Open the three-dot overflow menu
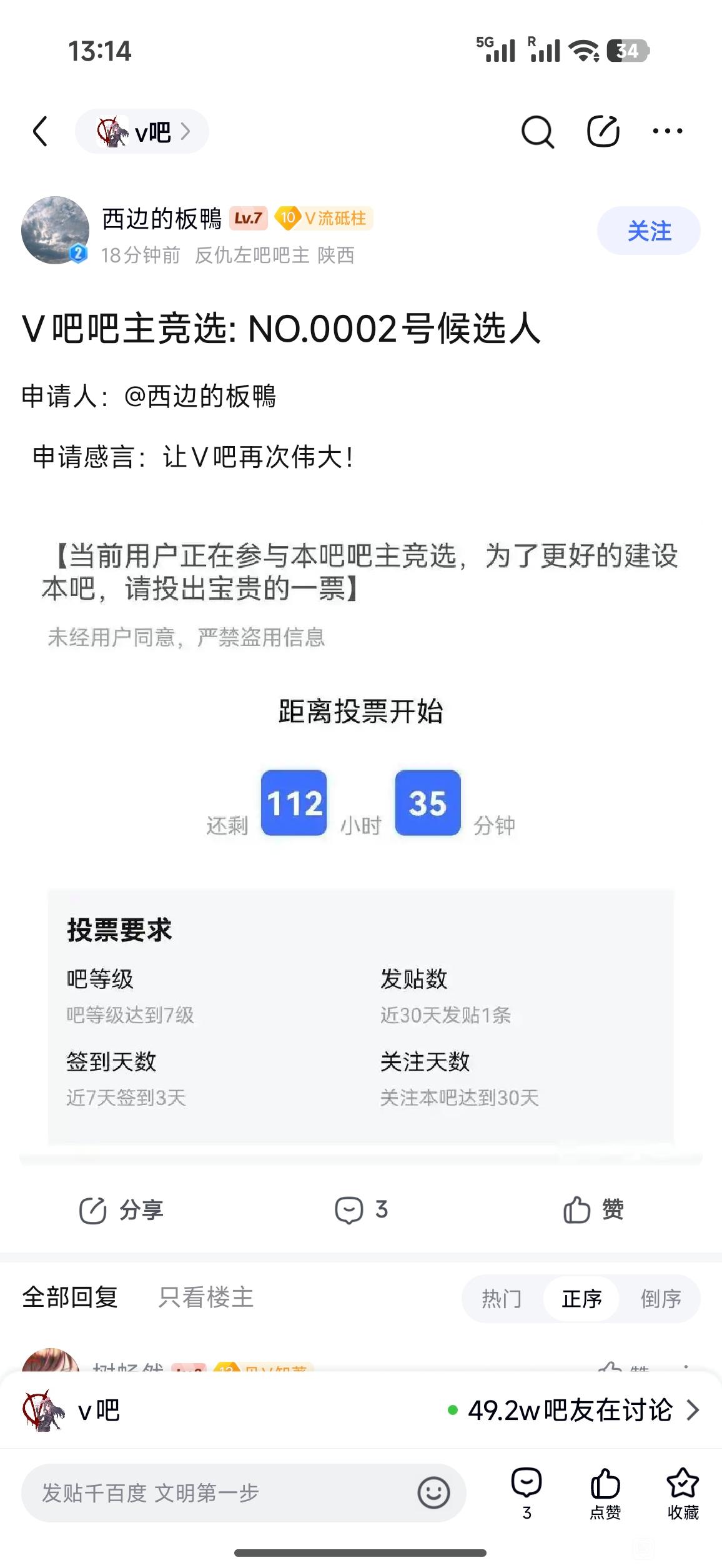This screenshot has height=1568, width=722. click(x=667, y=132)
